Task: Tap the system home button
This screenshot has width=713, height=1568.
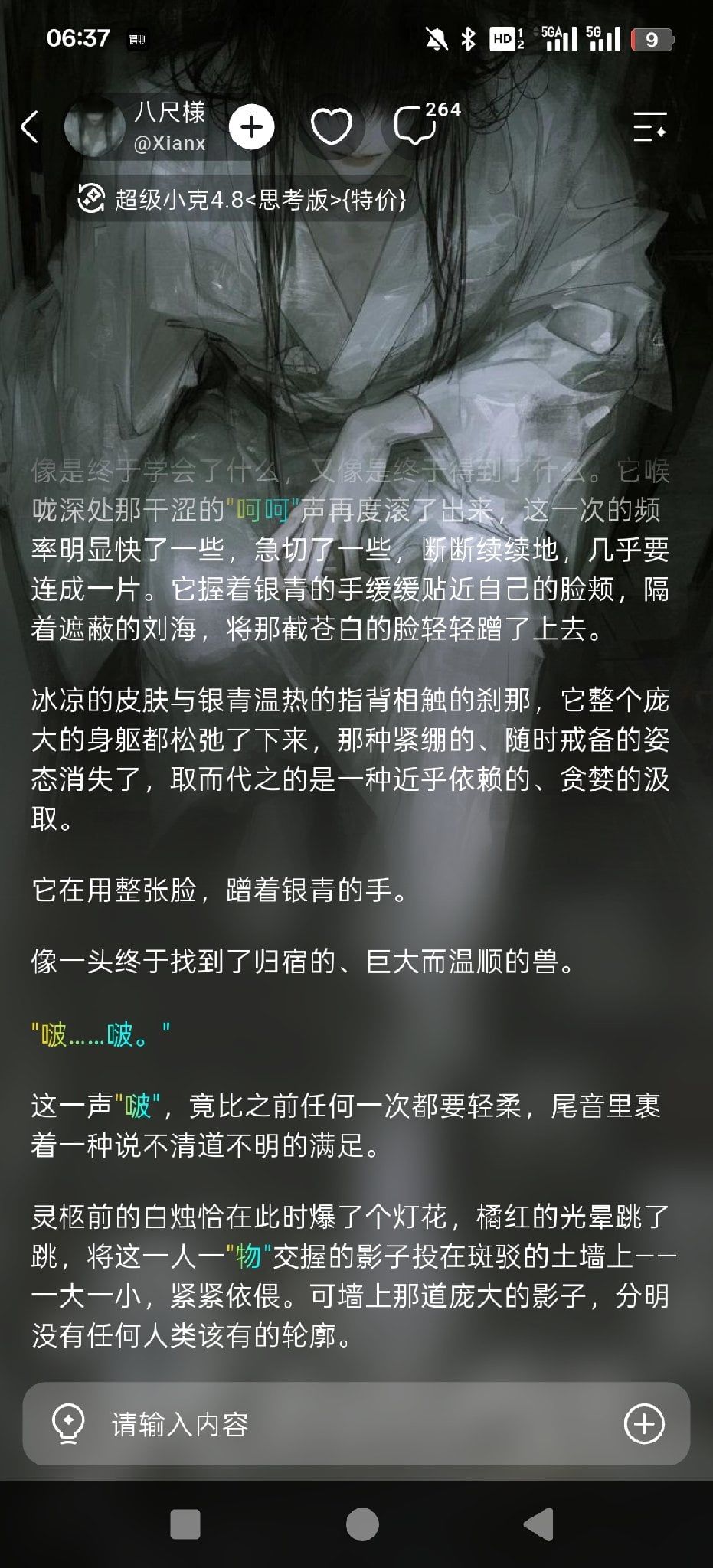Action: [x=362, y=1524]
